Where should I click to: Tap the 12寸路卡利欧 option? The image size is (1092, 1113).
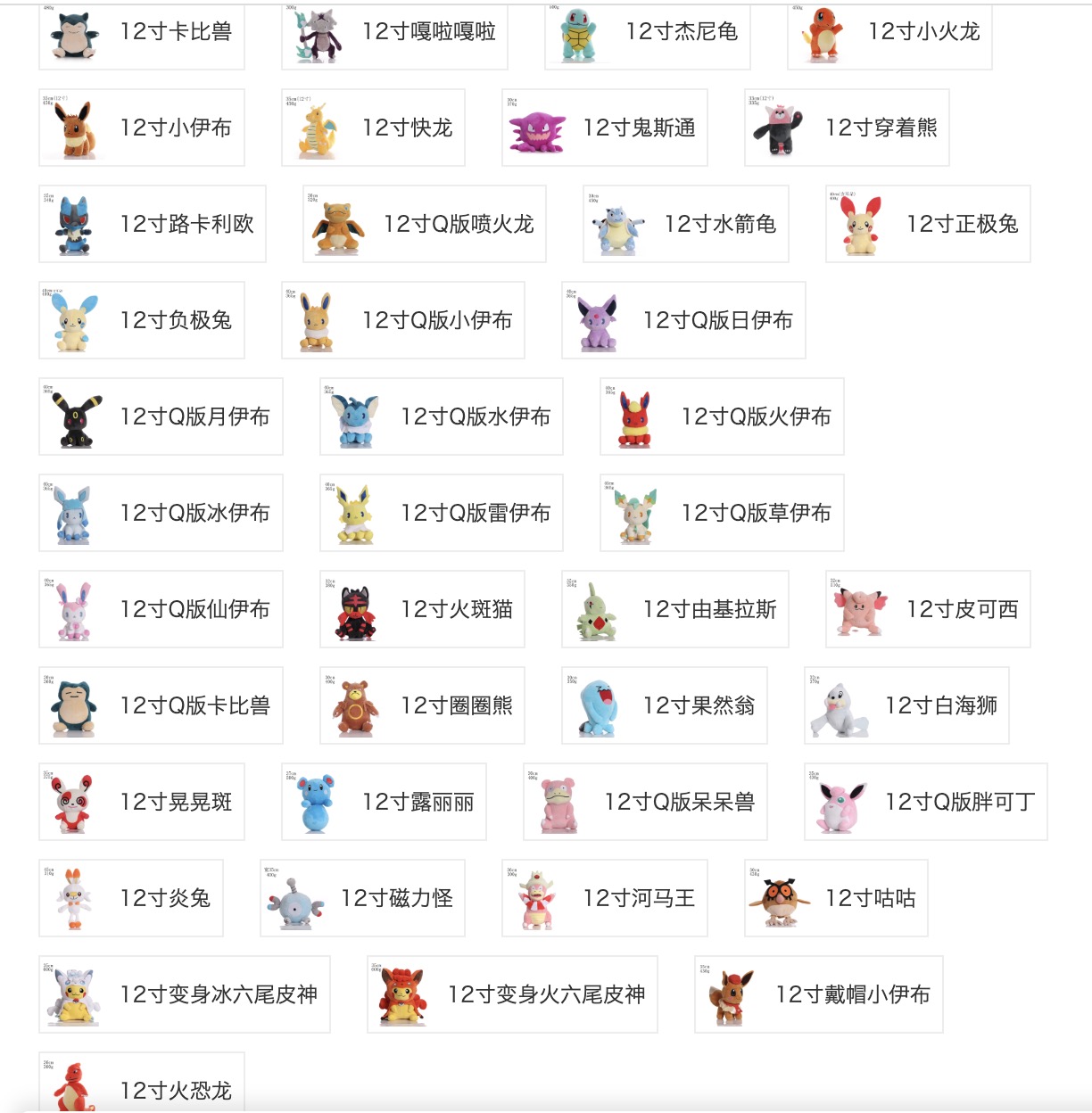tap(153, 224)
